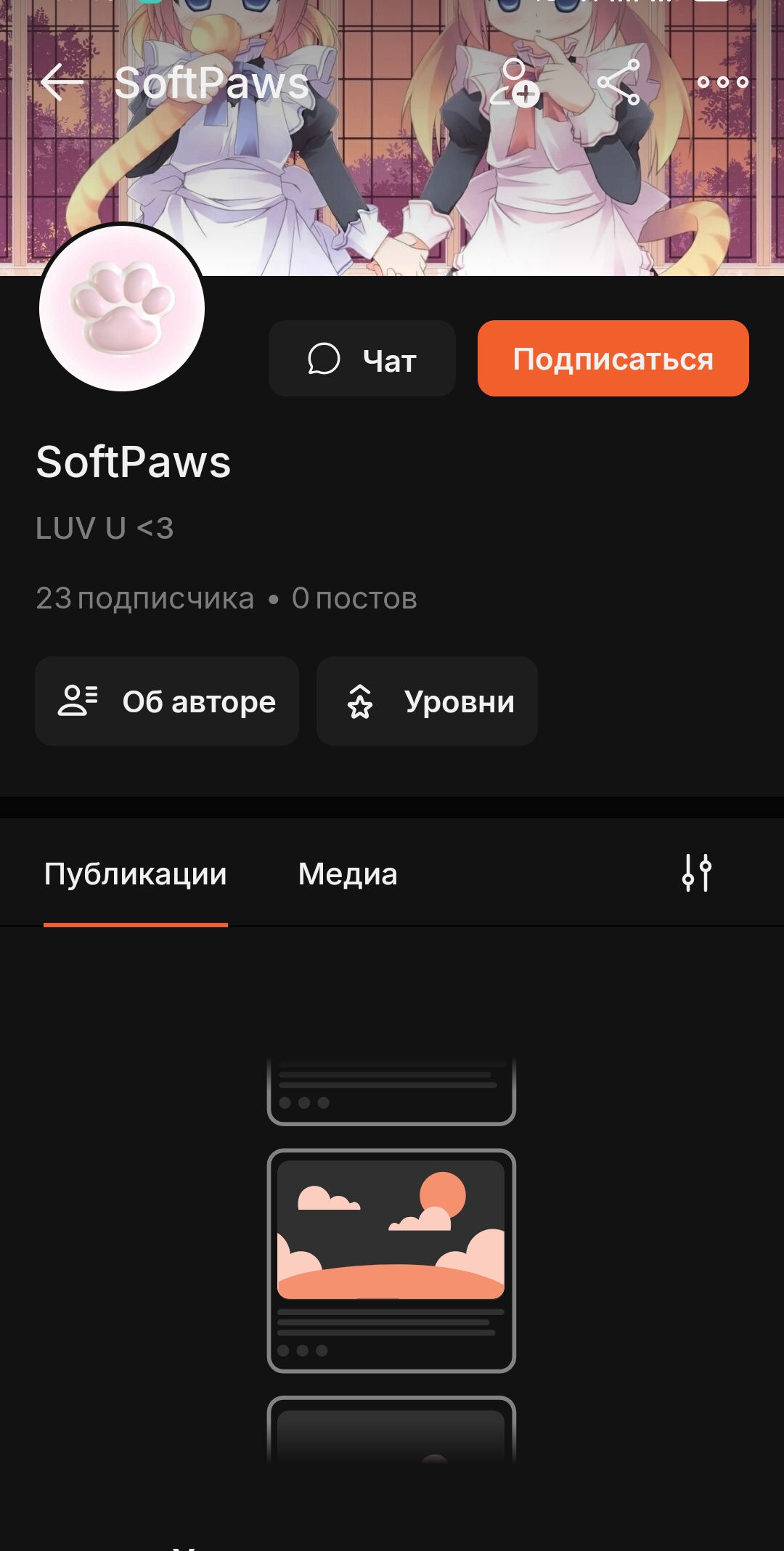View subscription Уровни
784x1551 pixels.
tap(427, 701)
